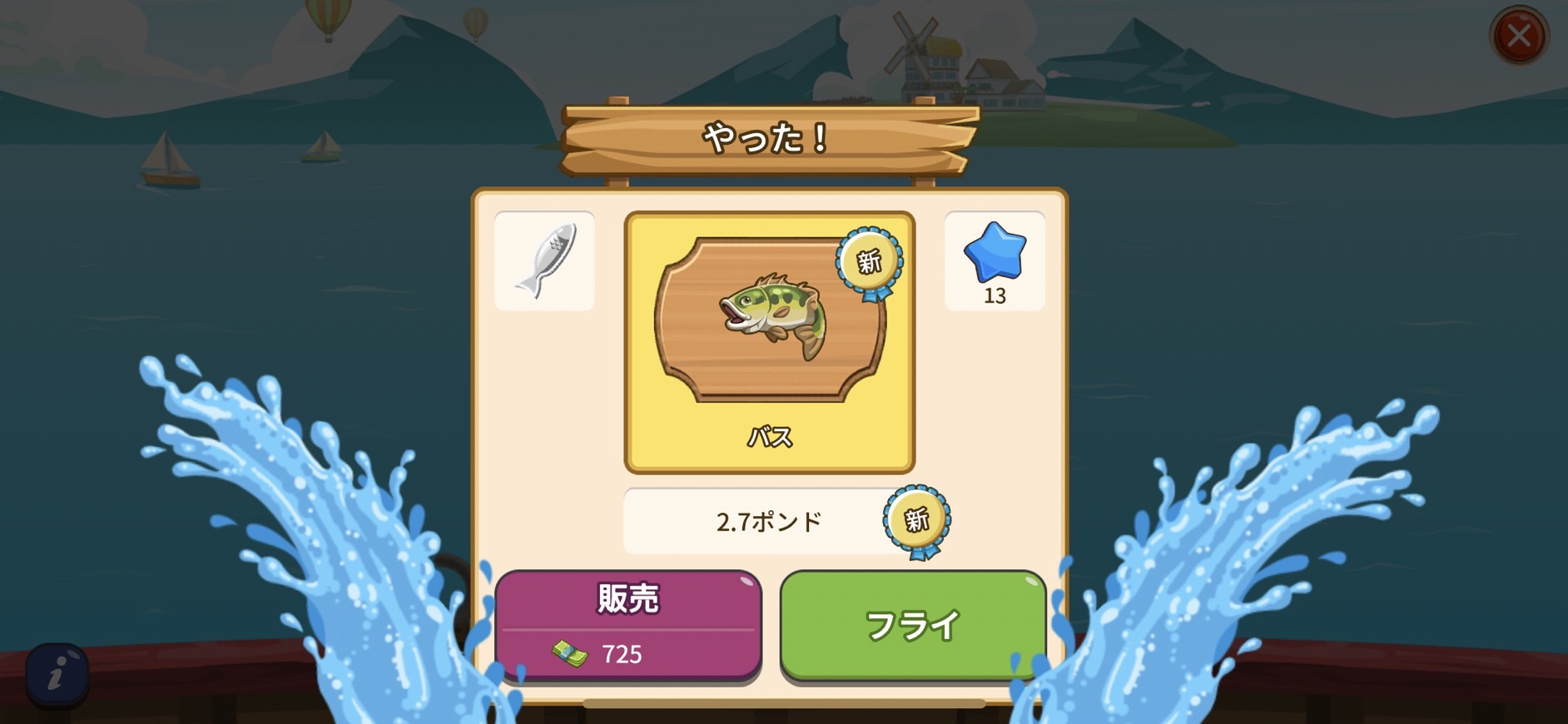Open the info button
1568x724 pixels.
[x=57, y=673]
